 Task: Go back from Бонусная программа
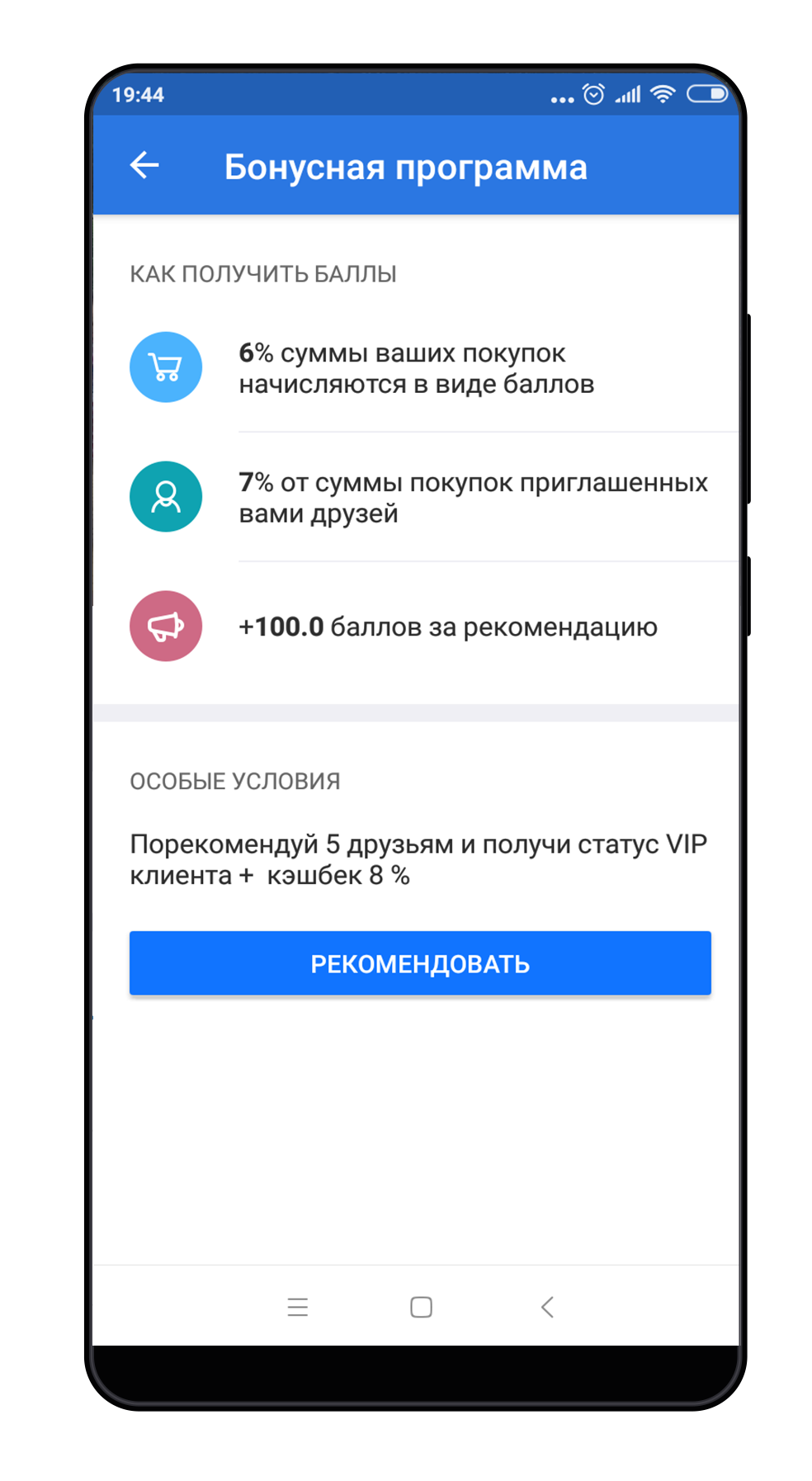[x=144, y=165]
